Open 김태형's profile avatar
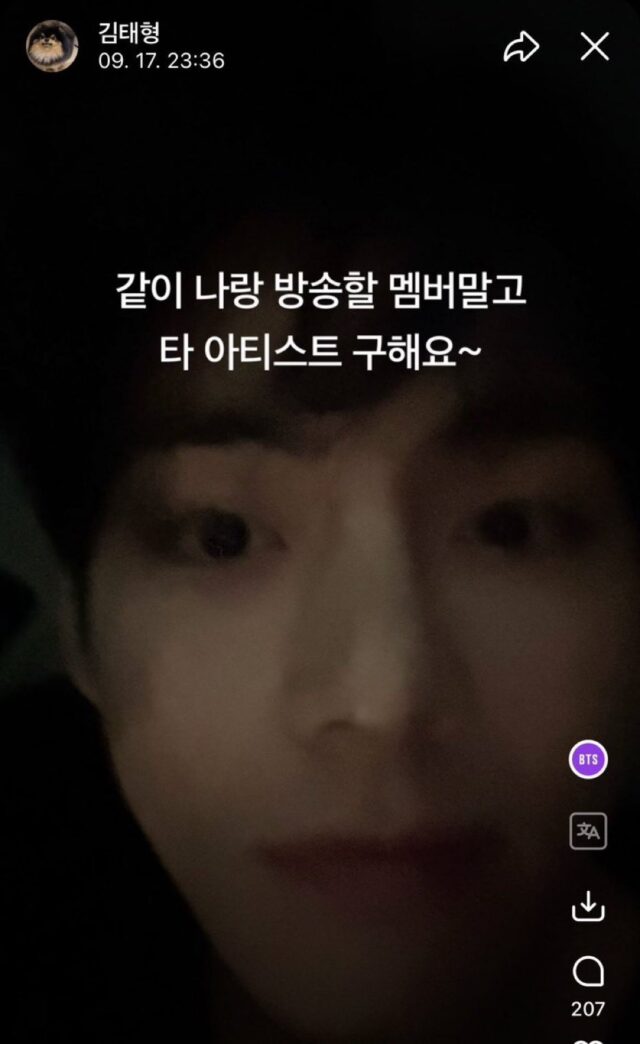The height and width of the screenshot is (1044, 640). pos(52,46)
